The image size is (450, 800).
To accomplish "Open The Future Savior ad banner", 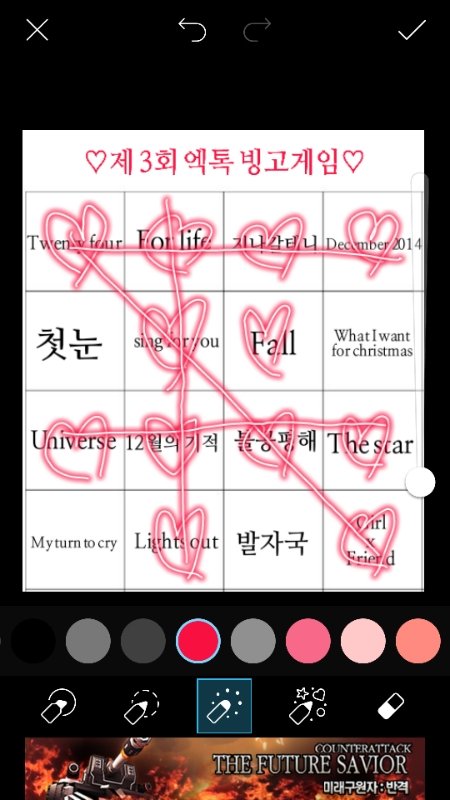I will pos(225,768).
